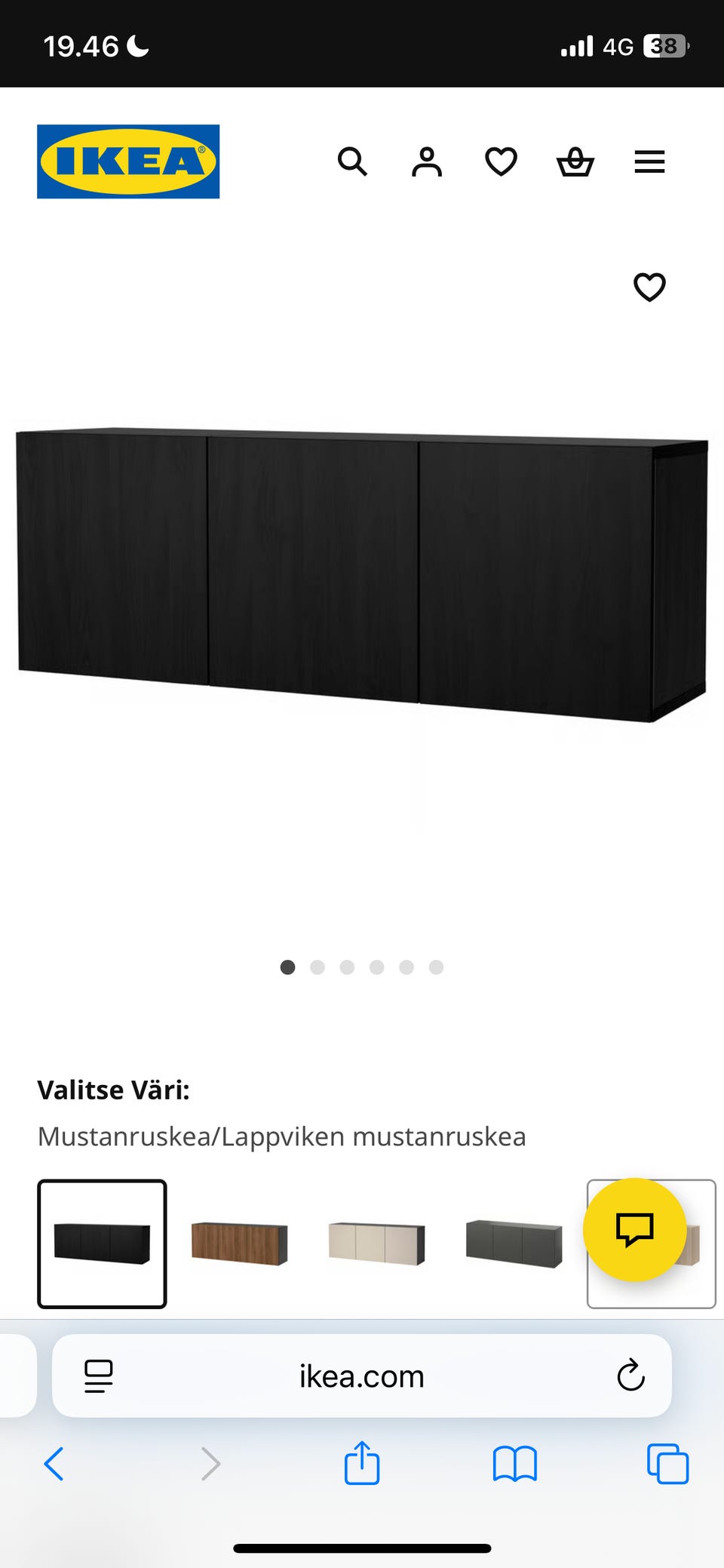Tap the ikea.com address bar

[360, 1375]
